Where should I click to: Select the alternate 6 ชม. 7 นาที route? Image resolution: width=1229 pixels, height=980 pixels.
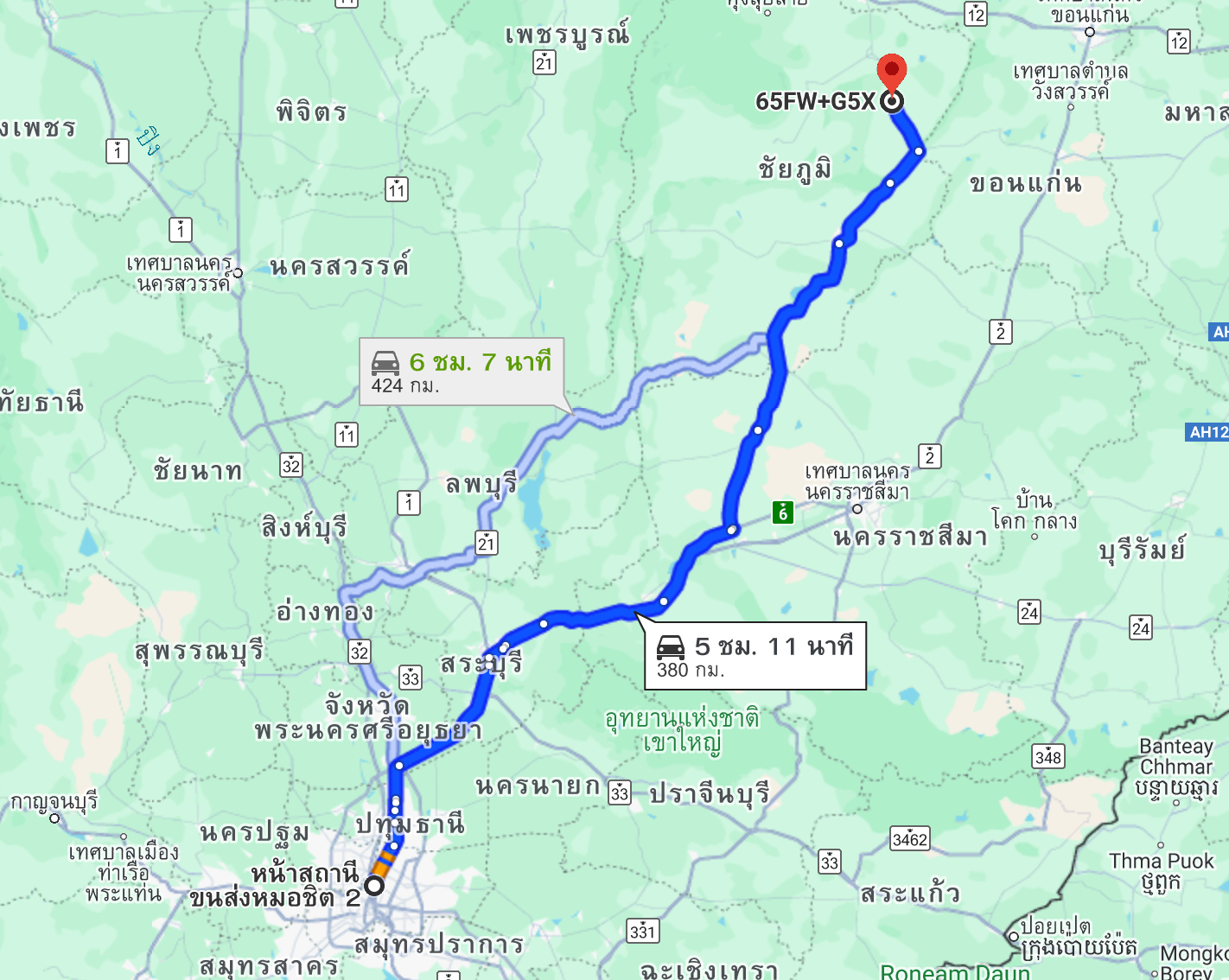pos(462,372)
